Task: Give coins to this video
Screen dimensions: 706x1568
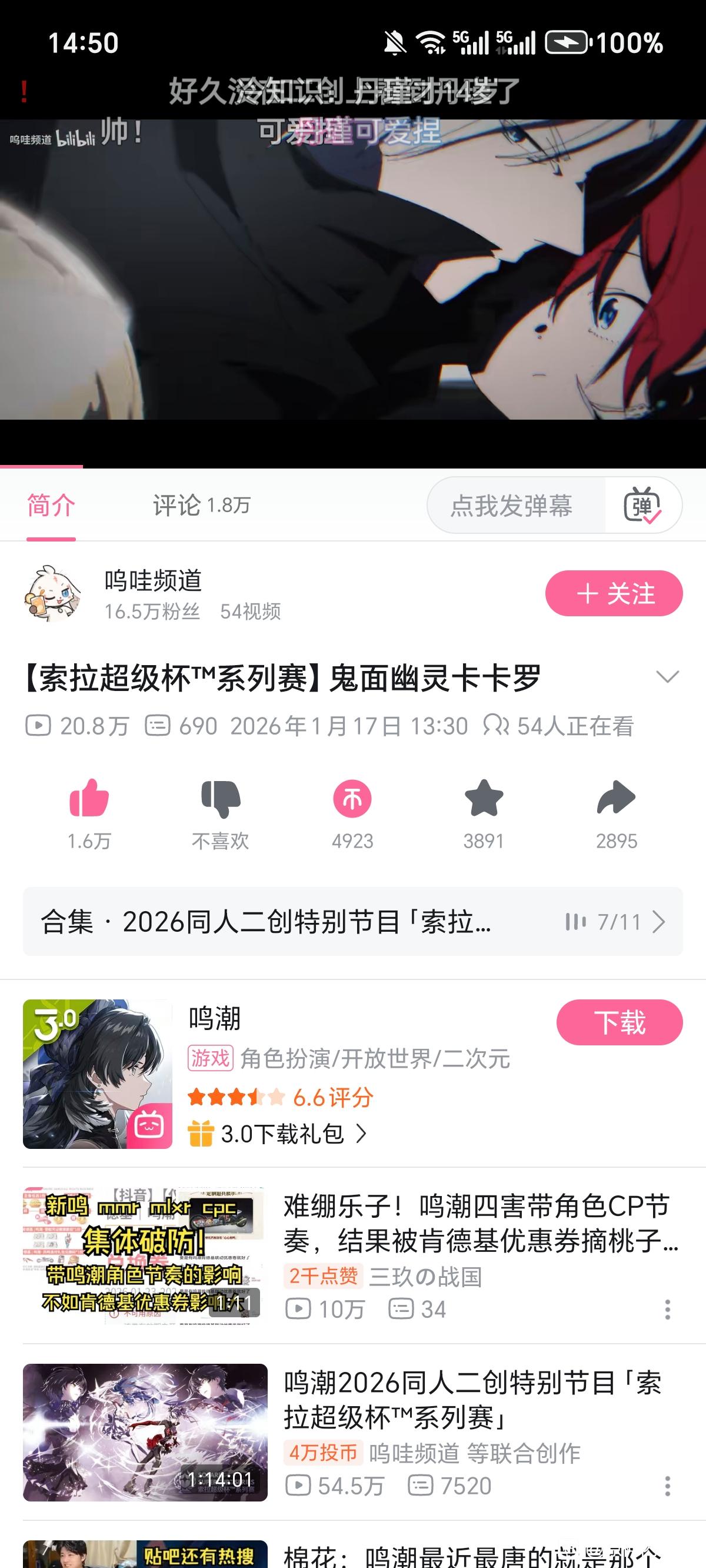Action: click(352, 799)
